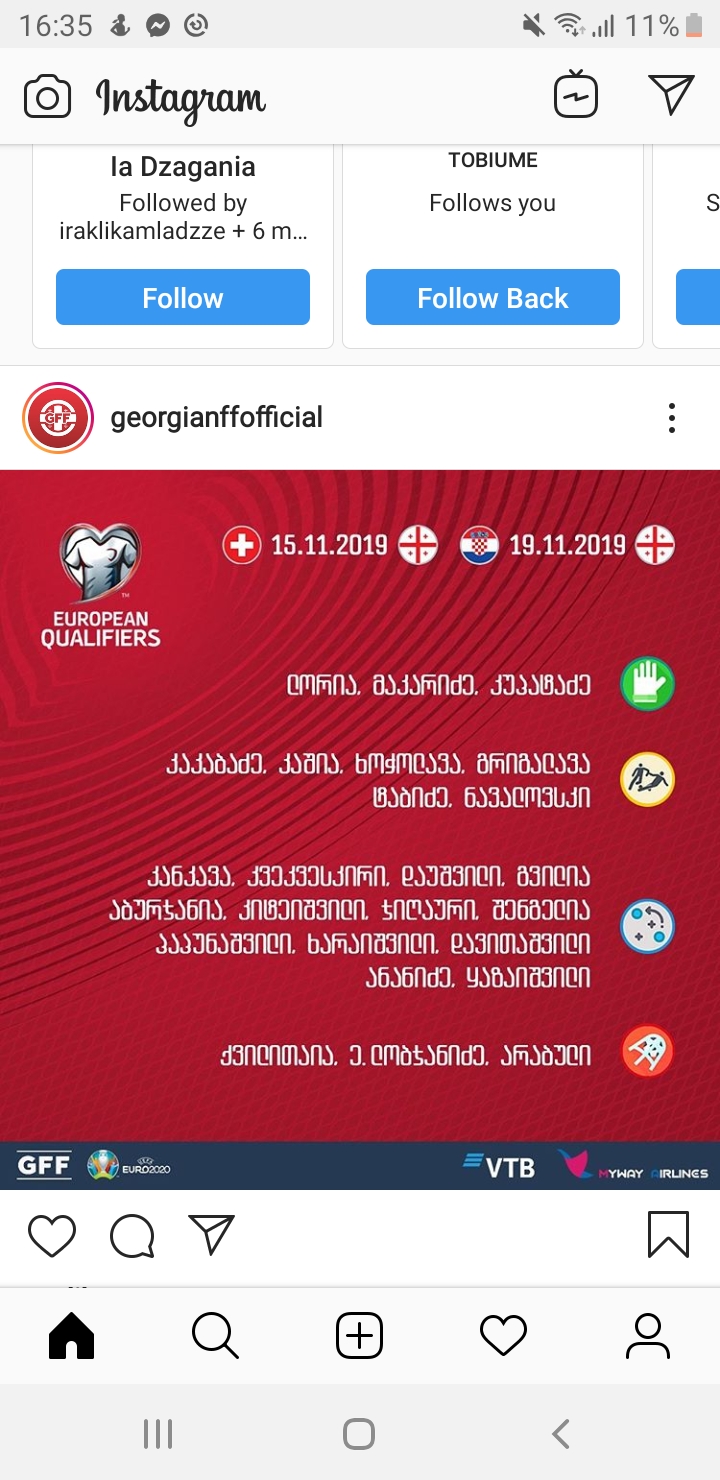Follow back TOBIUME
Screen dimensions: 720x1480
coord(492,298)
